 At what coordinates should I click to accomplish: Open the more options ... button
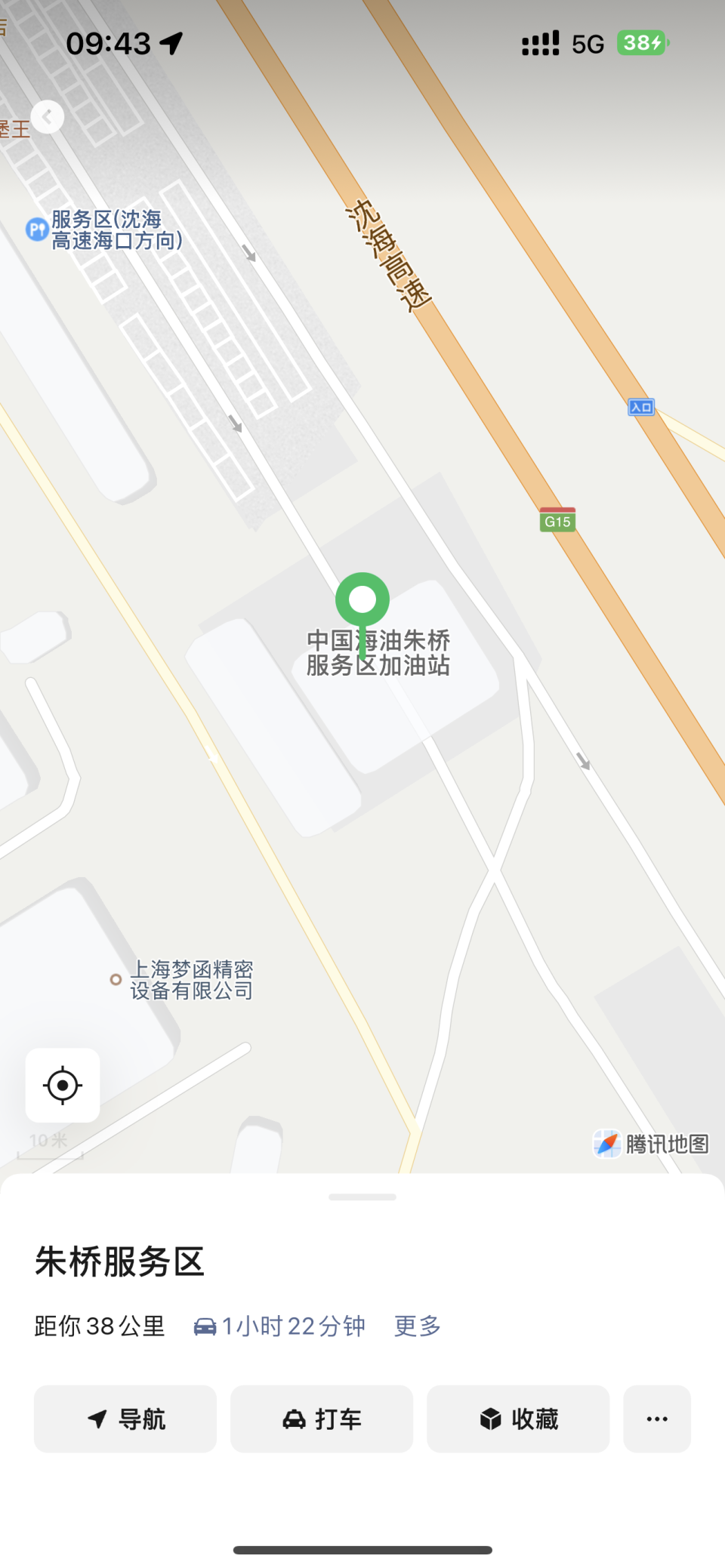pos(656,1419)
